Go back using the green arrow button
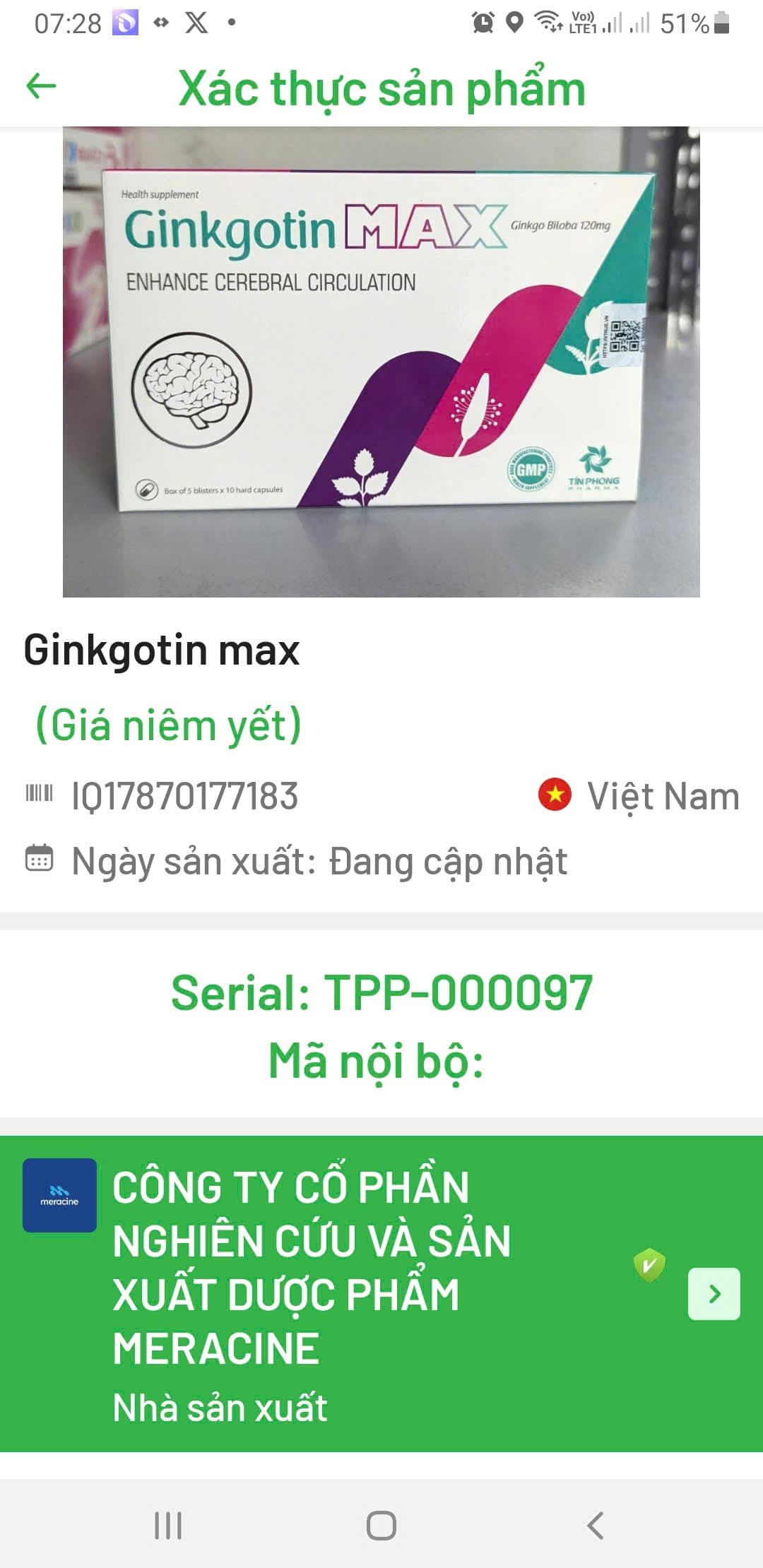The width and height of the screenshot is (763, 1568). [41, 85]
